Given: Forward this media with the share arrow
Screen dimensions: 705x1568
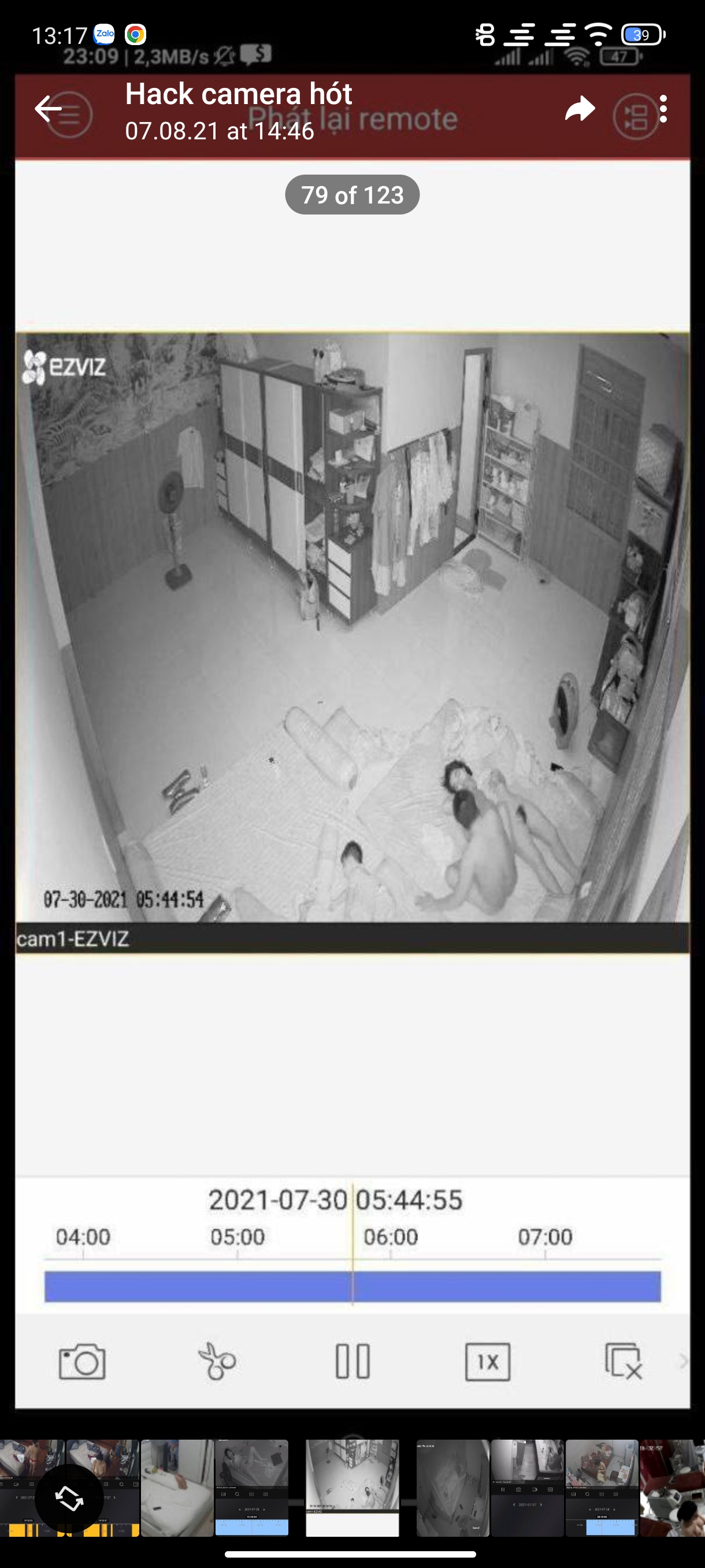Looking at the screenshot, I should coord(579,110).
